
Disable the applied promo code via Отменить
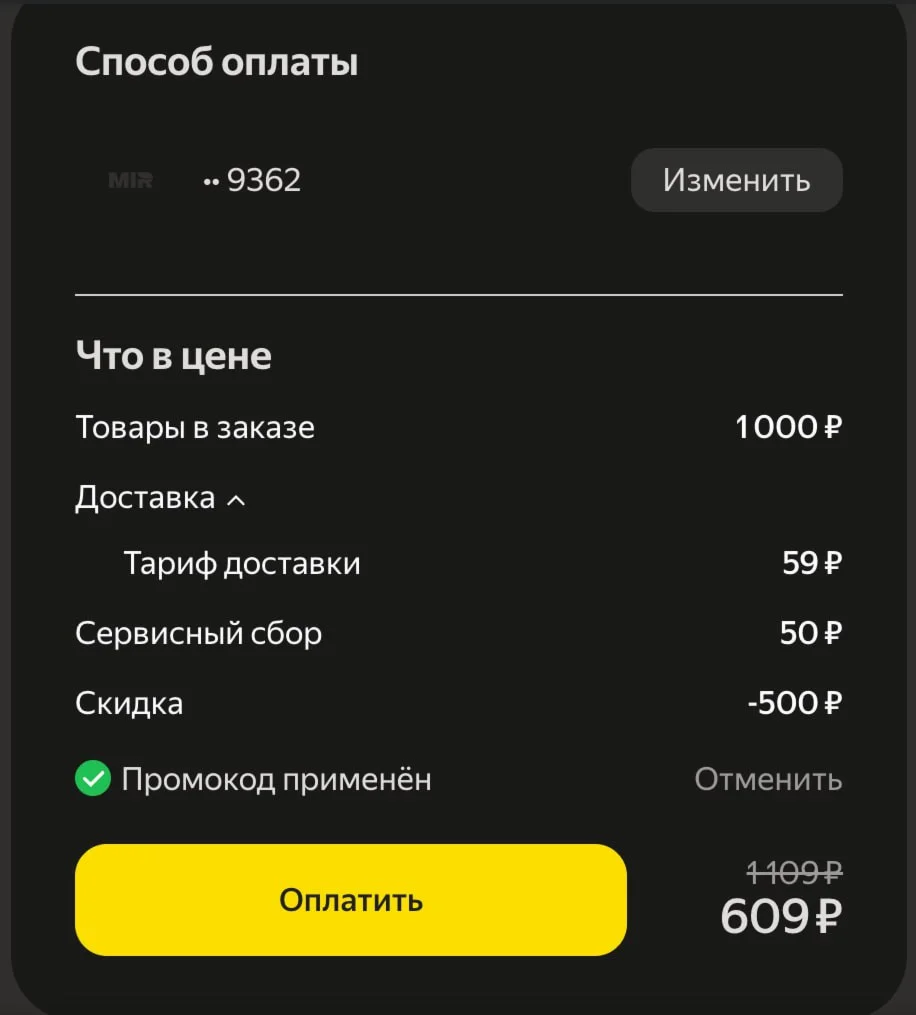tap(768, 779)
